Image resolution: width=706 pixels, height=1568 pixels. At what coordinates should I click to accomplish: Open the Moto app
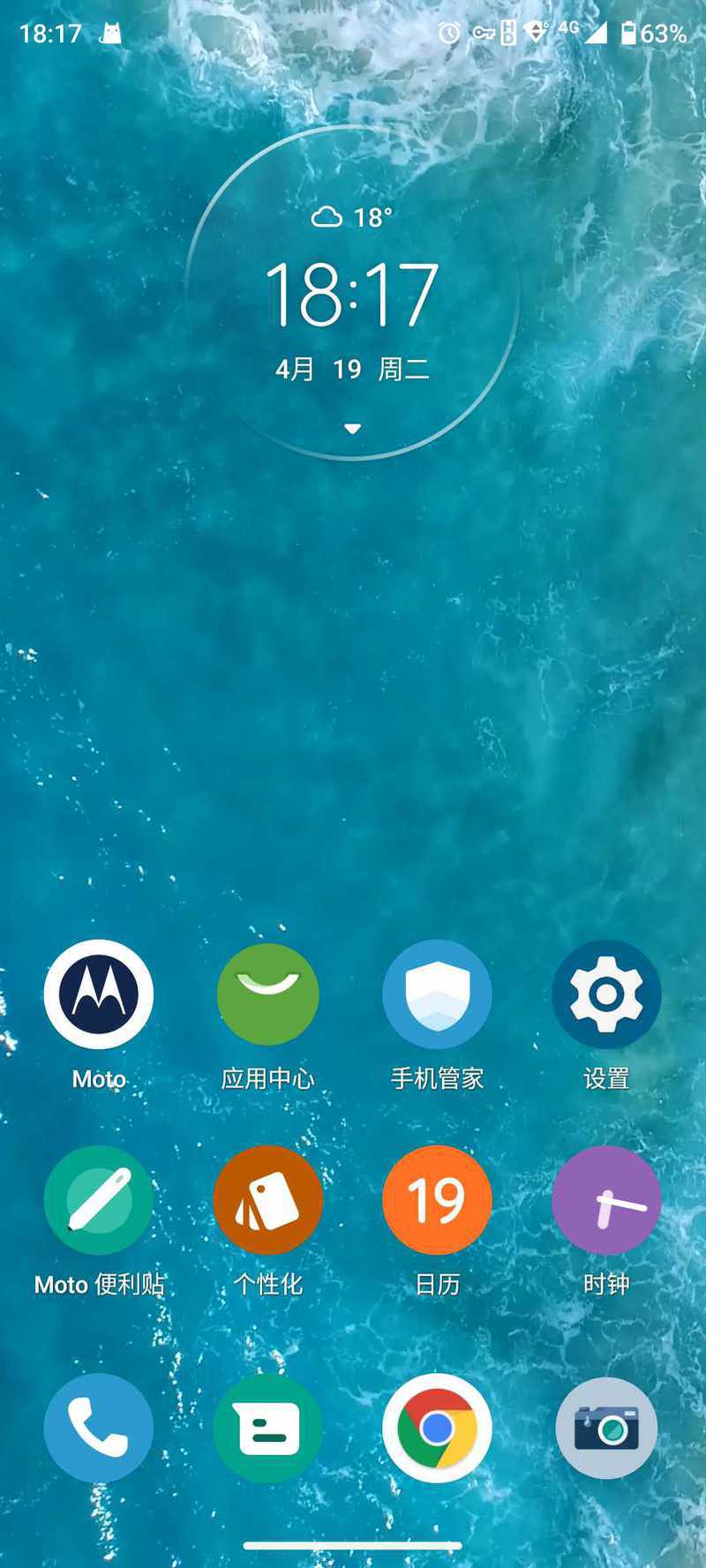pos(98,994)
